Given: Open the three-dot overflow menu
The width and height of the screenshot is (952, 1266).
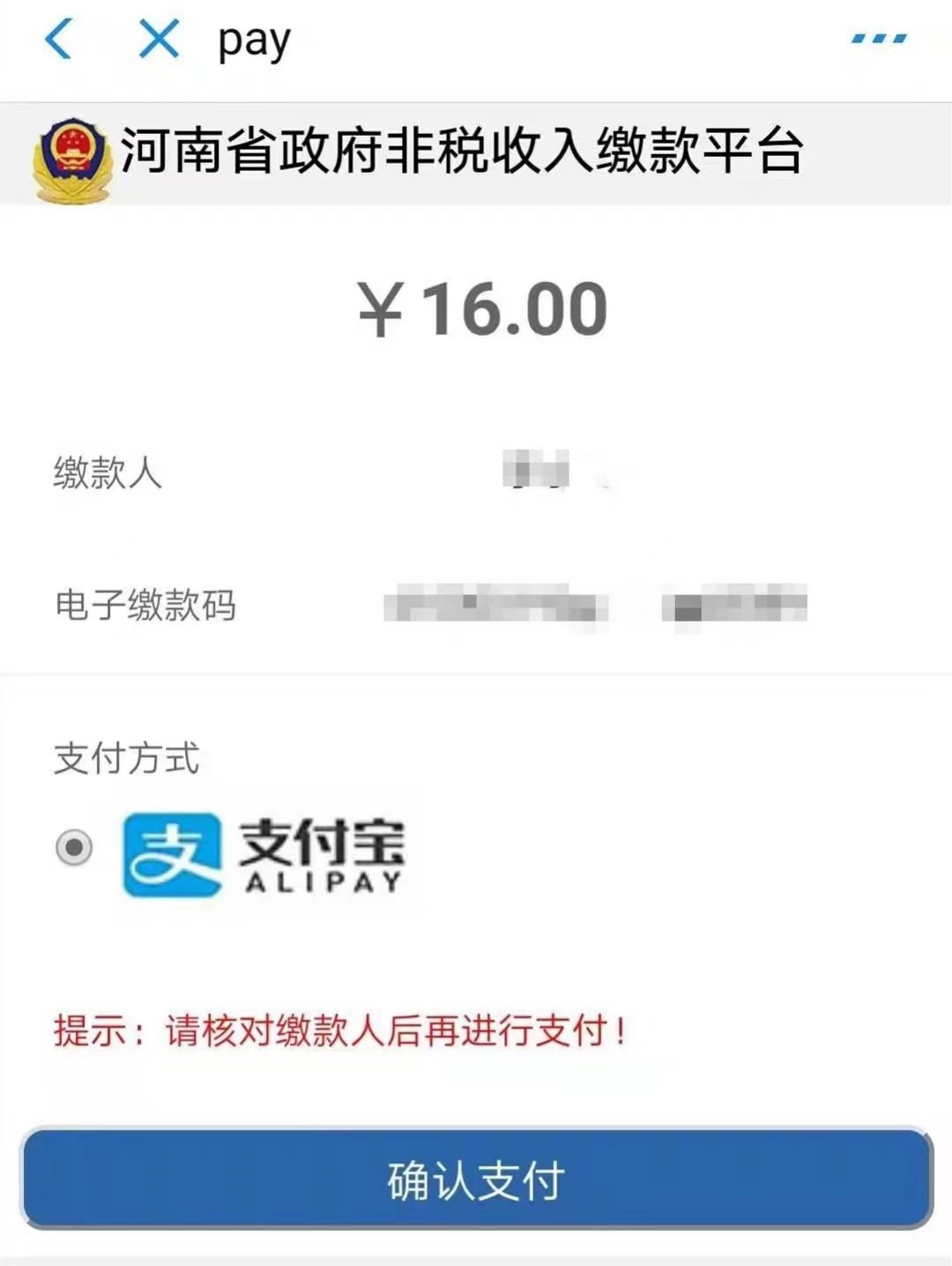Looking at the screenshot, I should (879, 39).
